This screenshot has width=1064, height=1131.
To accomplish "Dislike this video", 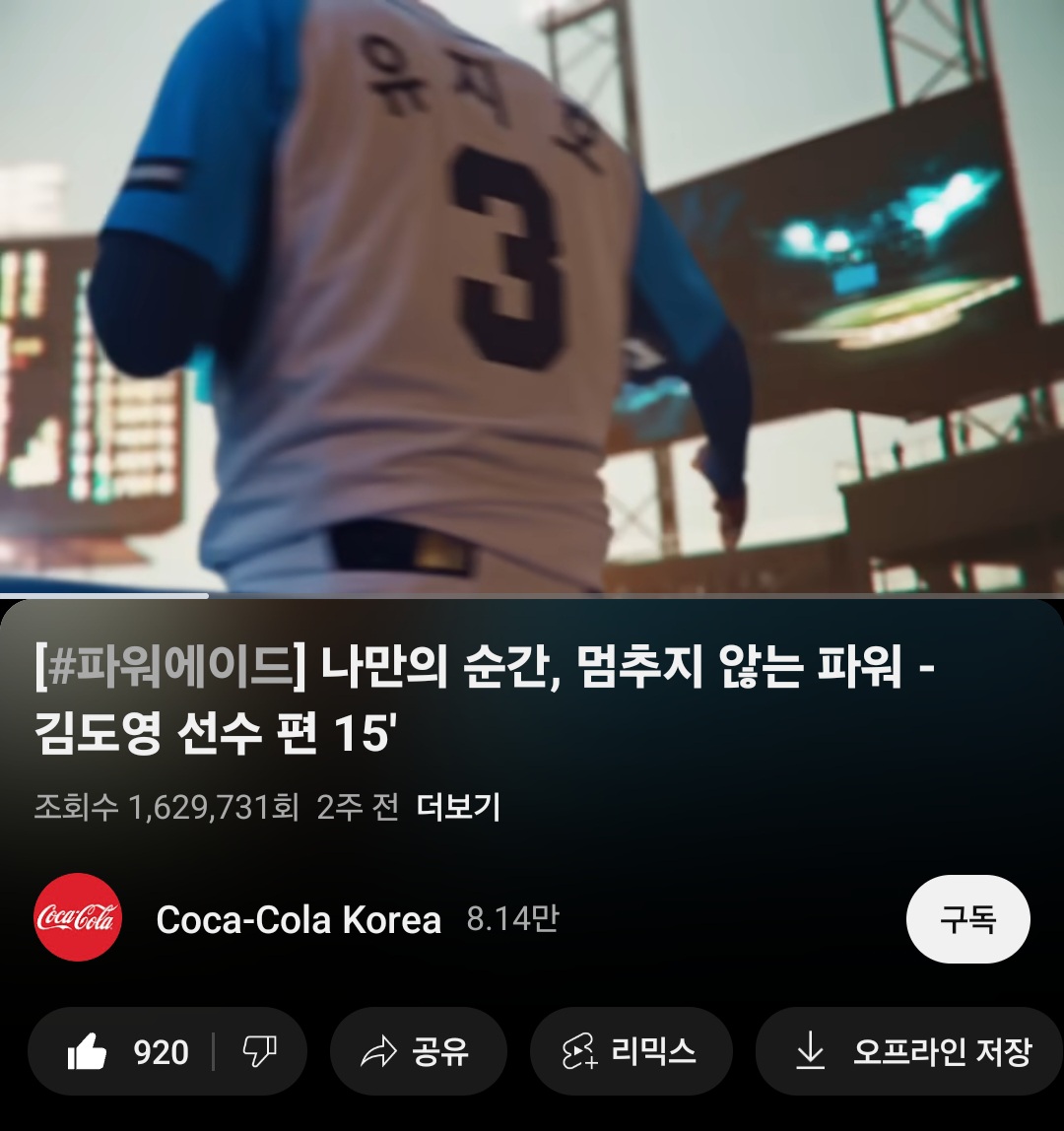I will pos(259,1052).
